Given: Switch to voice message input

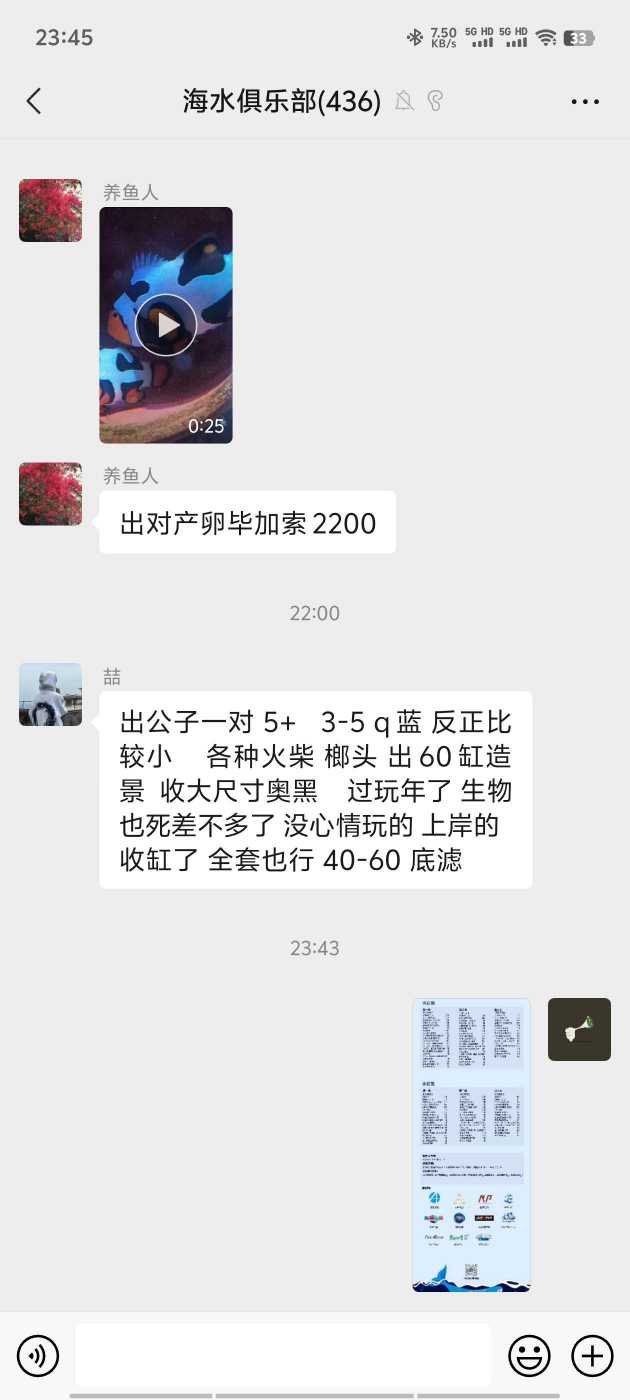Looking at the screenshot, I should tap(38, 1356).
